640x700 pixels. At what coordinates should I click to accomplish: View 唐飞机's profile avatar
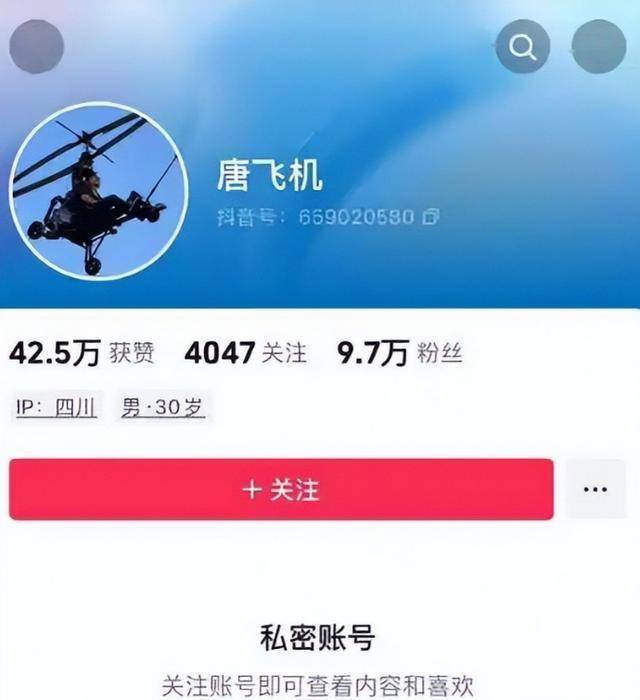99,190
